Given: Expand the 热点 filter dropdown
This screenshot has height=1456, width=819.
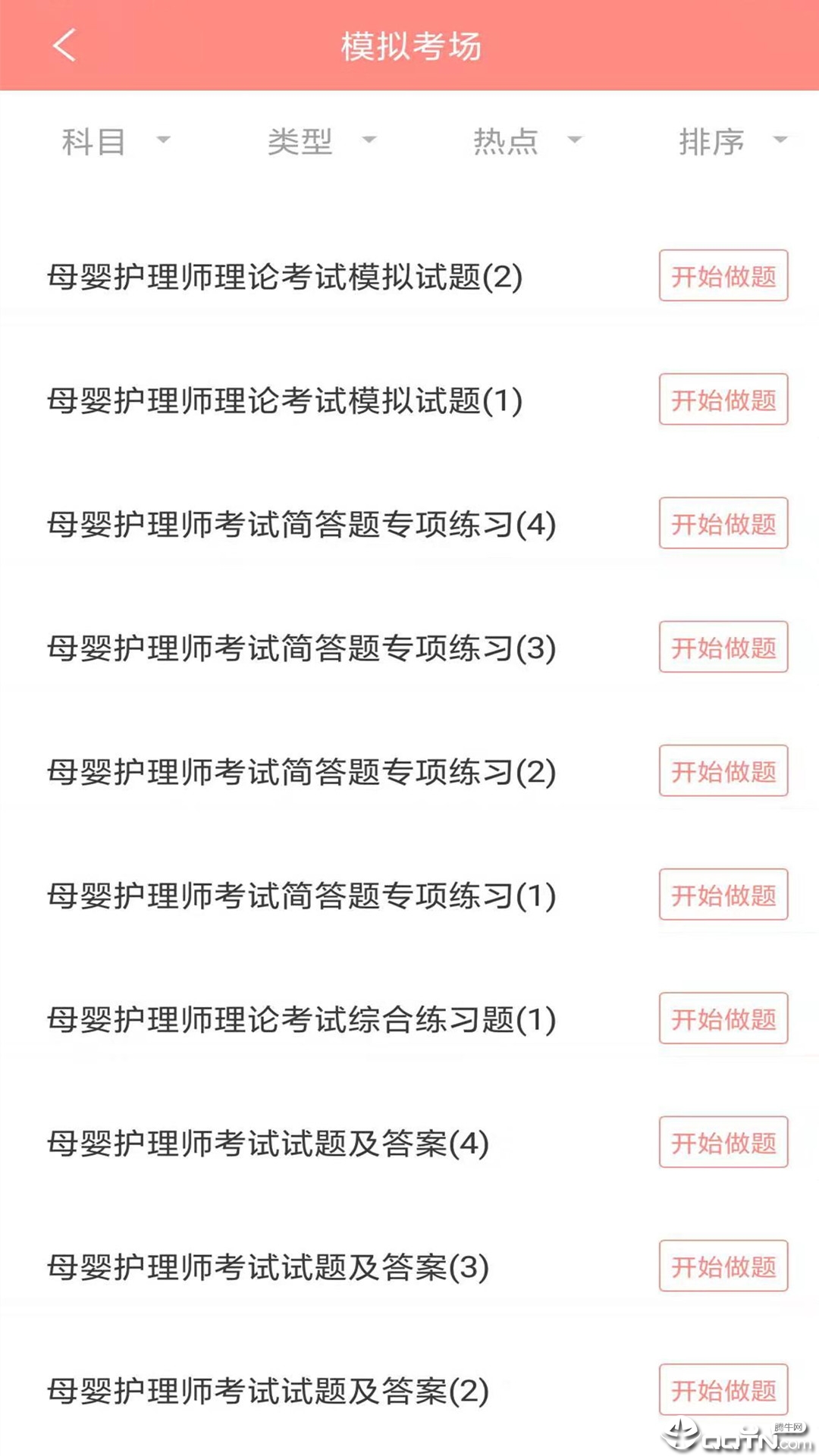Looking at the screenshot, I should point(527,142).
